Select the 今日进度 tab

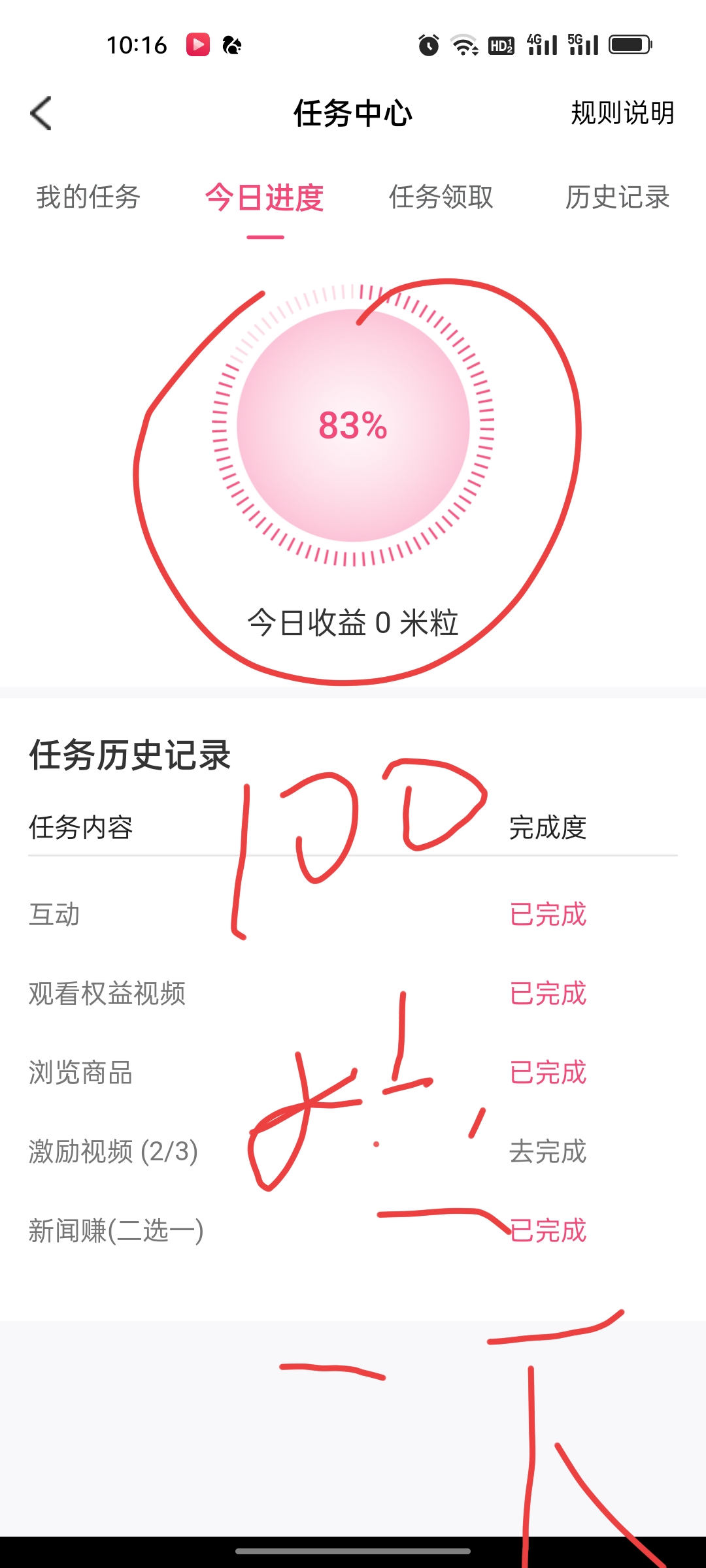click(x=265, y=197)
